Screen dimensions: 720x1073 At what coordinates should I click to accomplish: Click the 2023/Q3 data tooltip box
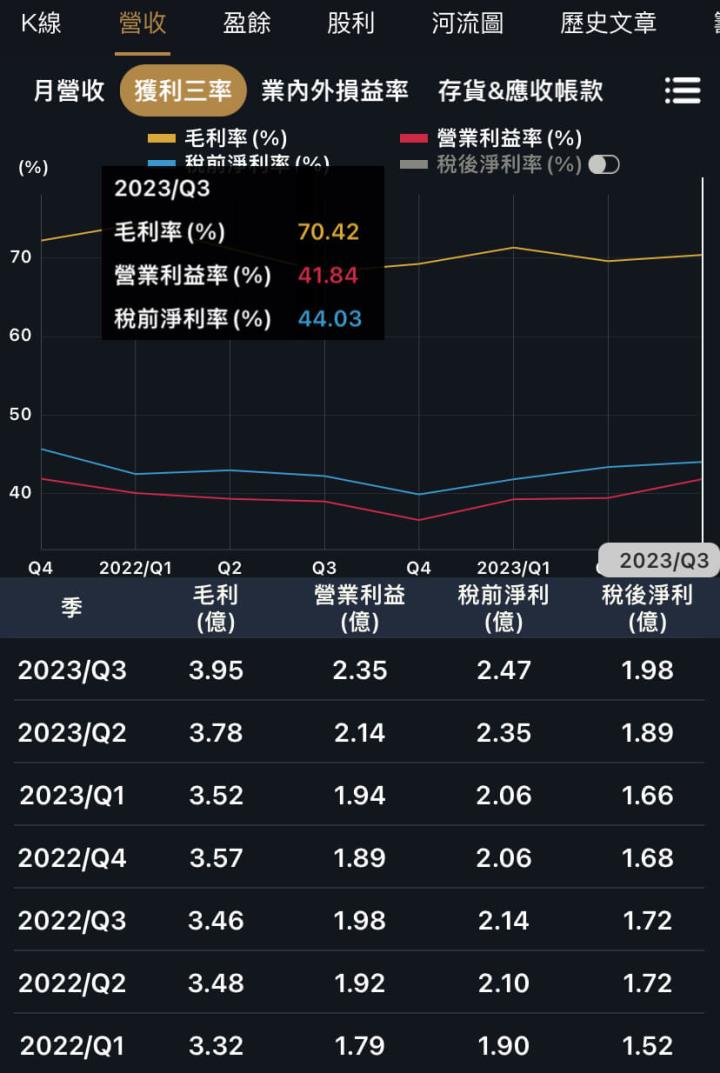[x=242, y=253]
